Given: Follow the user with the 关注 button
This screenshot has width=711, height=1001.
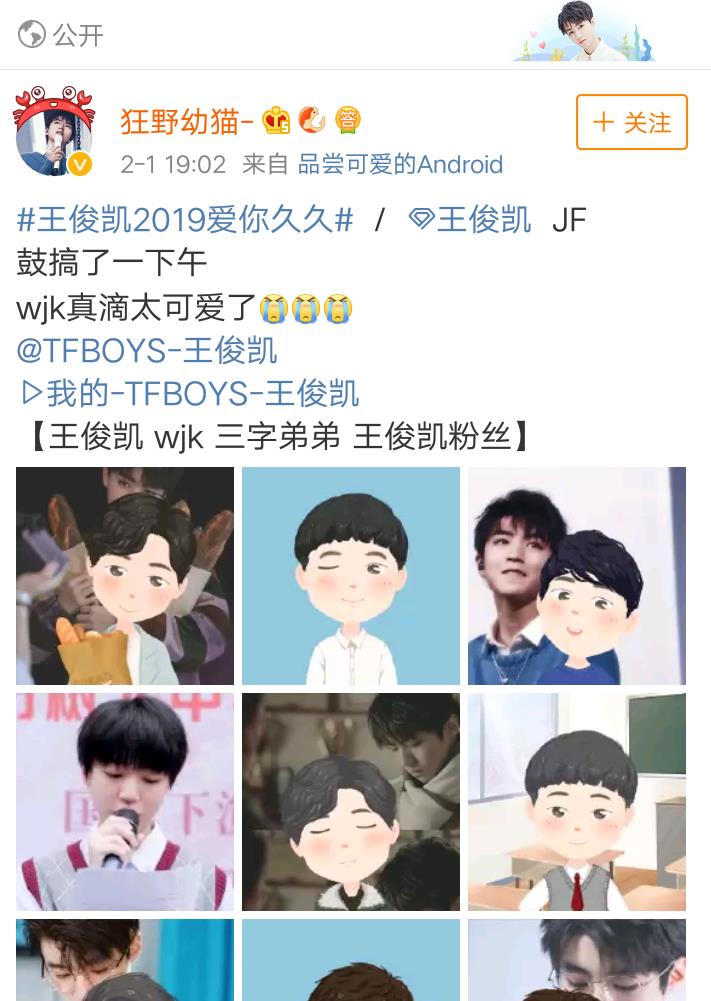Looking at the screenshot, I should click(x=631, y=122).
